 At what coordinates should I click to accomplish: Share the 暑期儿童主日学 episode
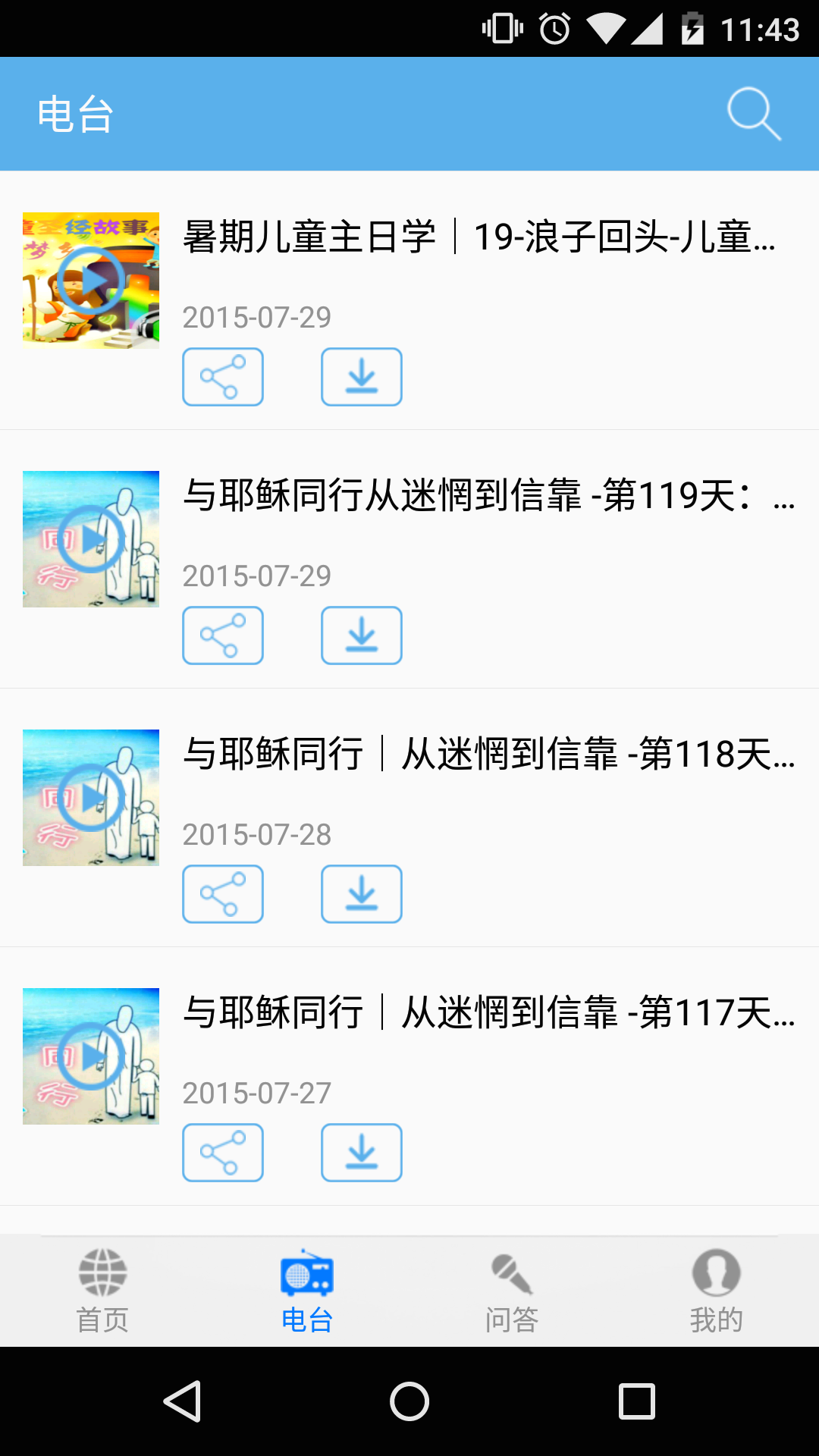coord(222,377)
